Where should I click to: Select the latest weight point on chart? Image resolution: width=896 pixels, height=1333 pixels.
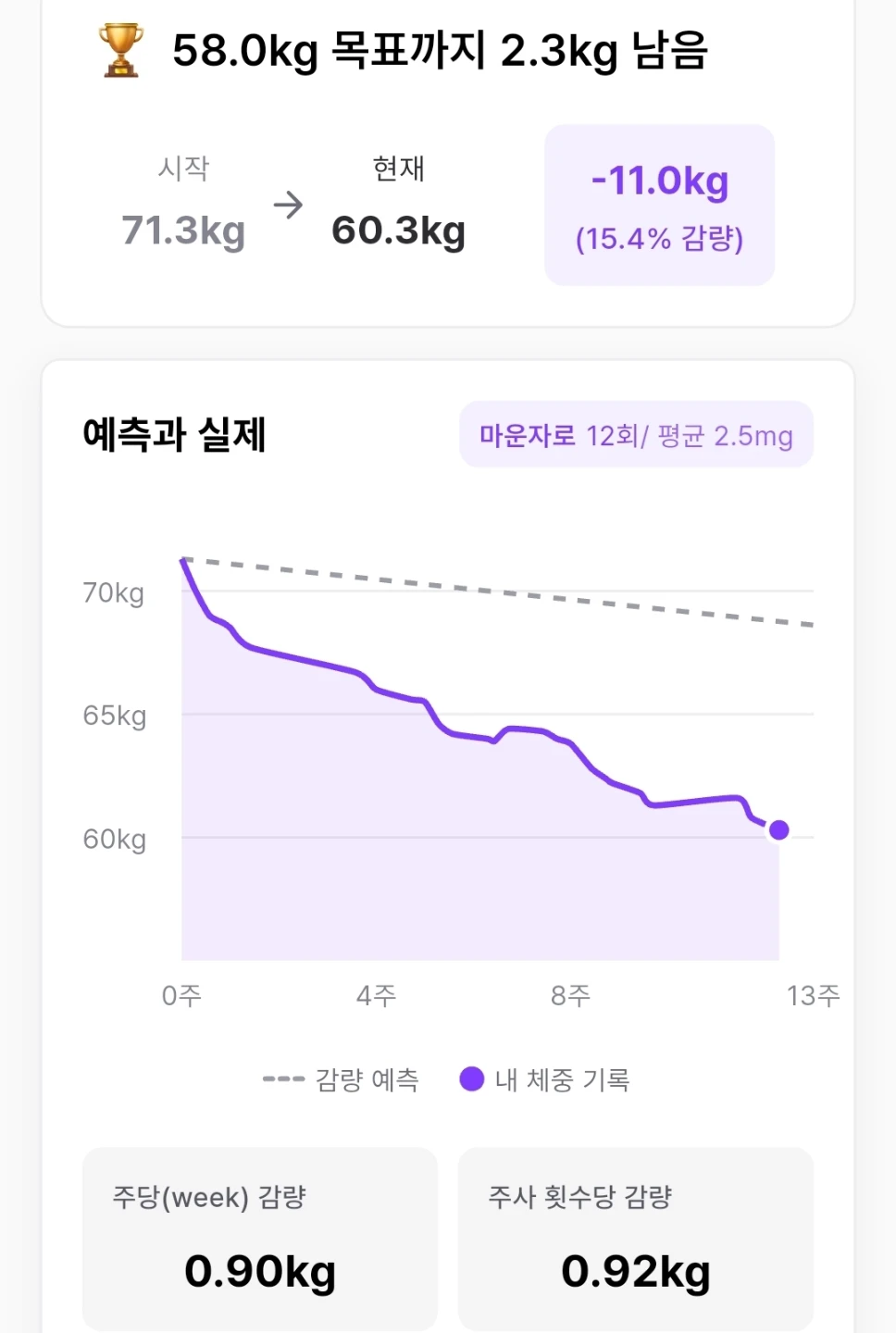[x=779, y=829]
